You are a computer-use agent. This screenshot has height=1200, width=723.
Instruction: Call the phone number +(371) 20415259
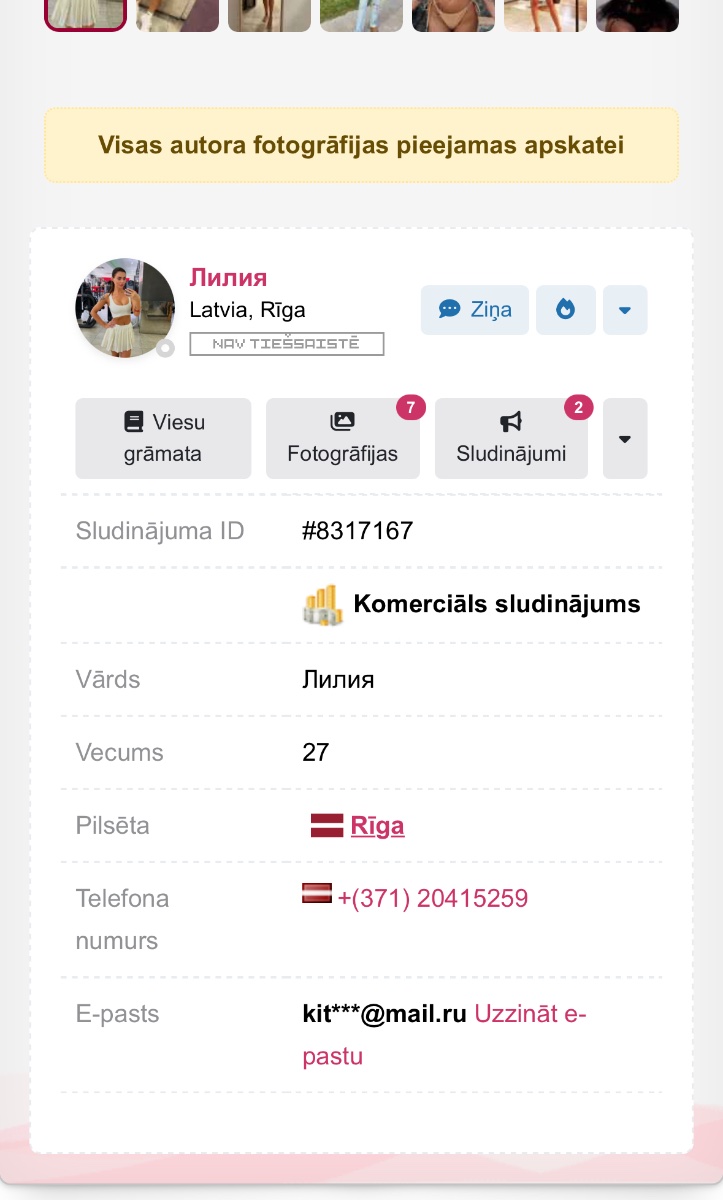433,899
